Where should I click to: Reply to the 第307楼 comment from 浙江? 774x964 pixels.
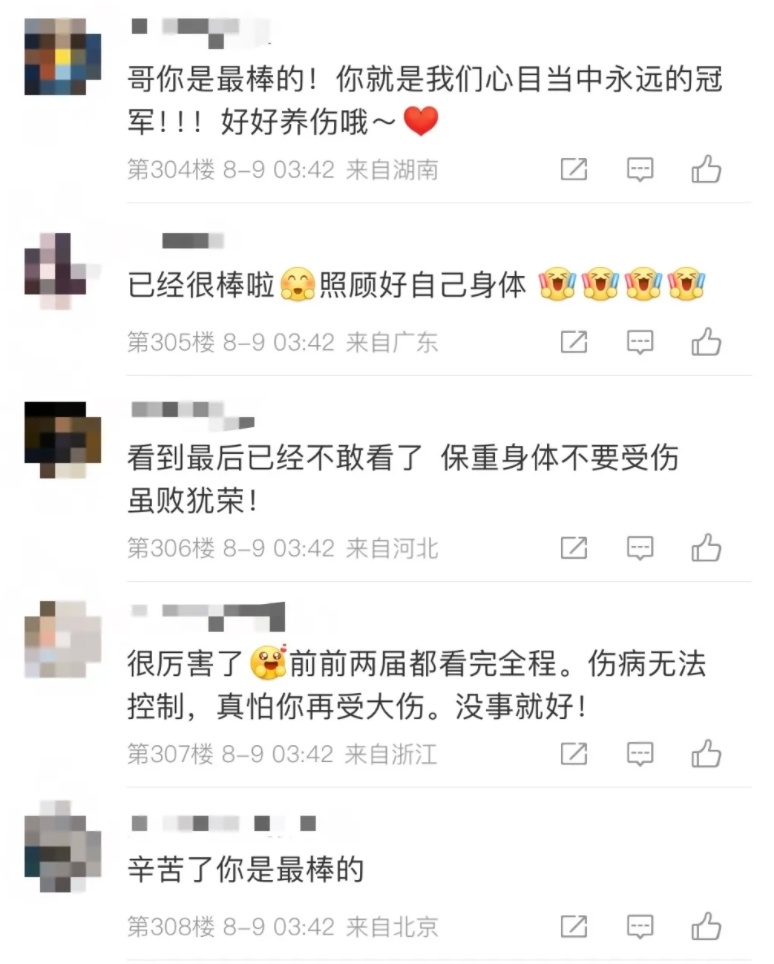click(x=640, y=753)
